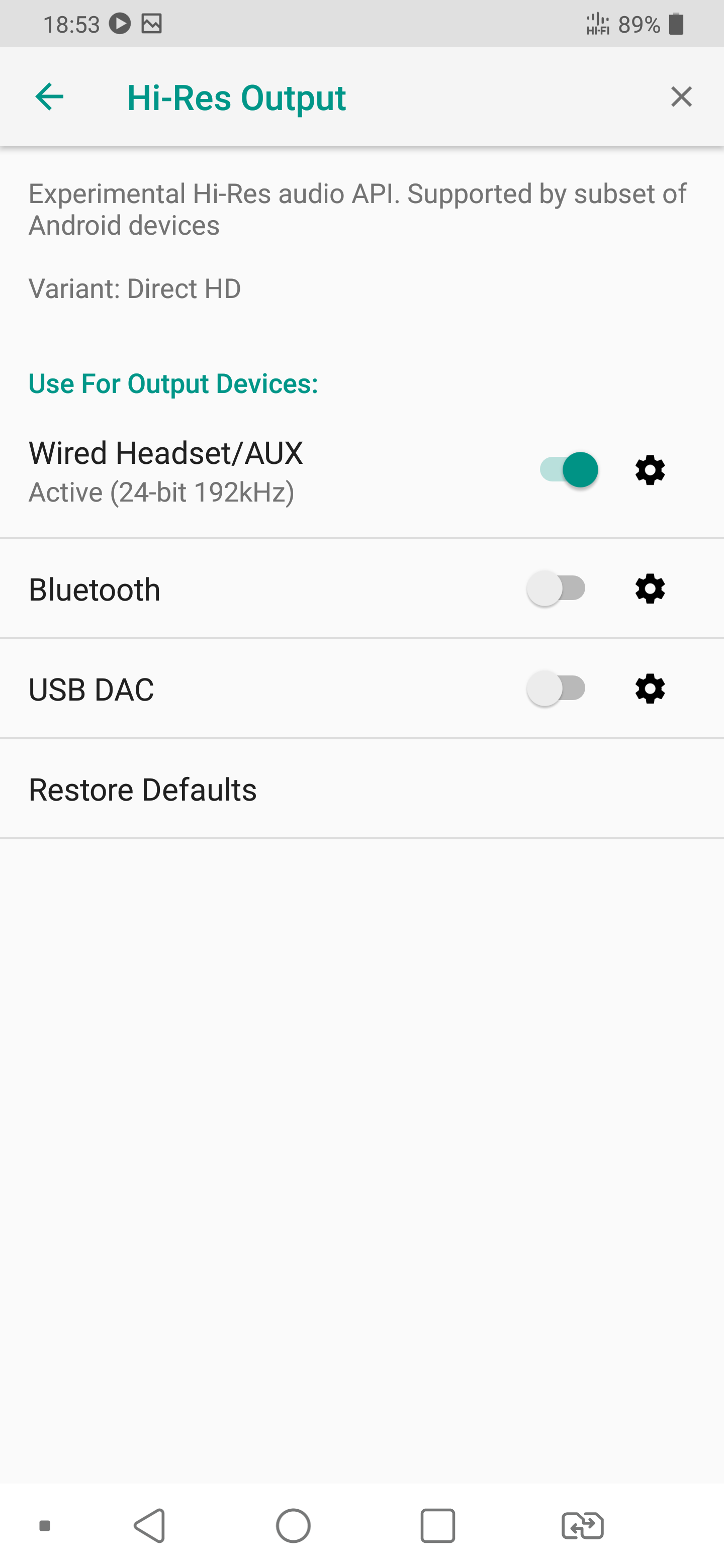Viewport: 724px width, 1568px height.
Task: Go back using the header arrow
Action: [x=49, y=97]
